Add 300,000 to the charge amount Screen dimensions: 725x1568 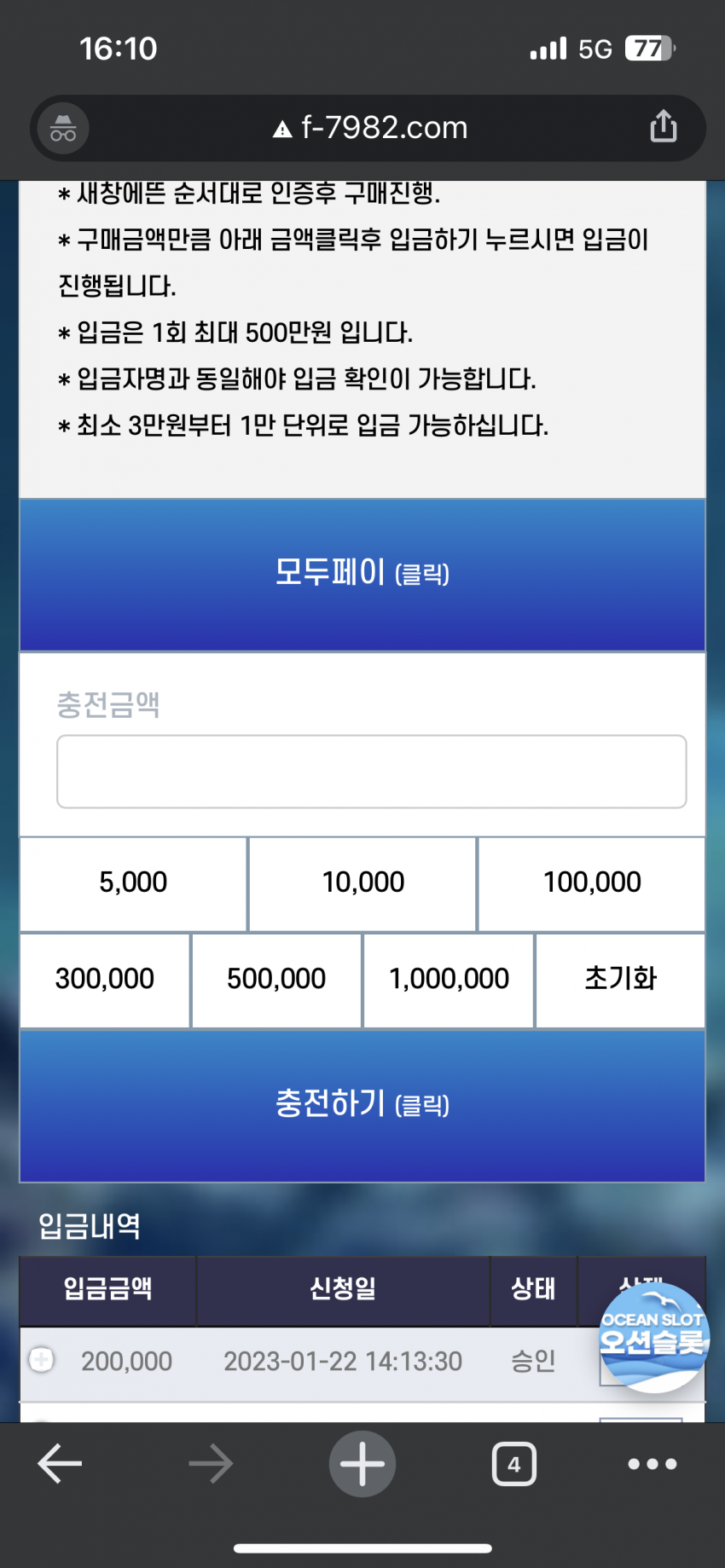(x=105, y=979)
